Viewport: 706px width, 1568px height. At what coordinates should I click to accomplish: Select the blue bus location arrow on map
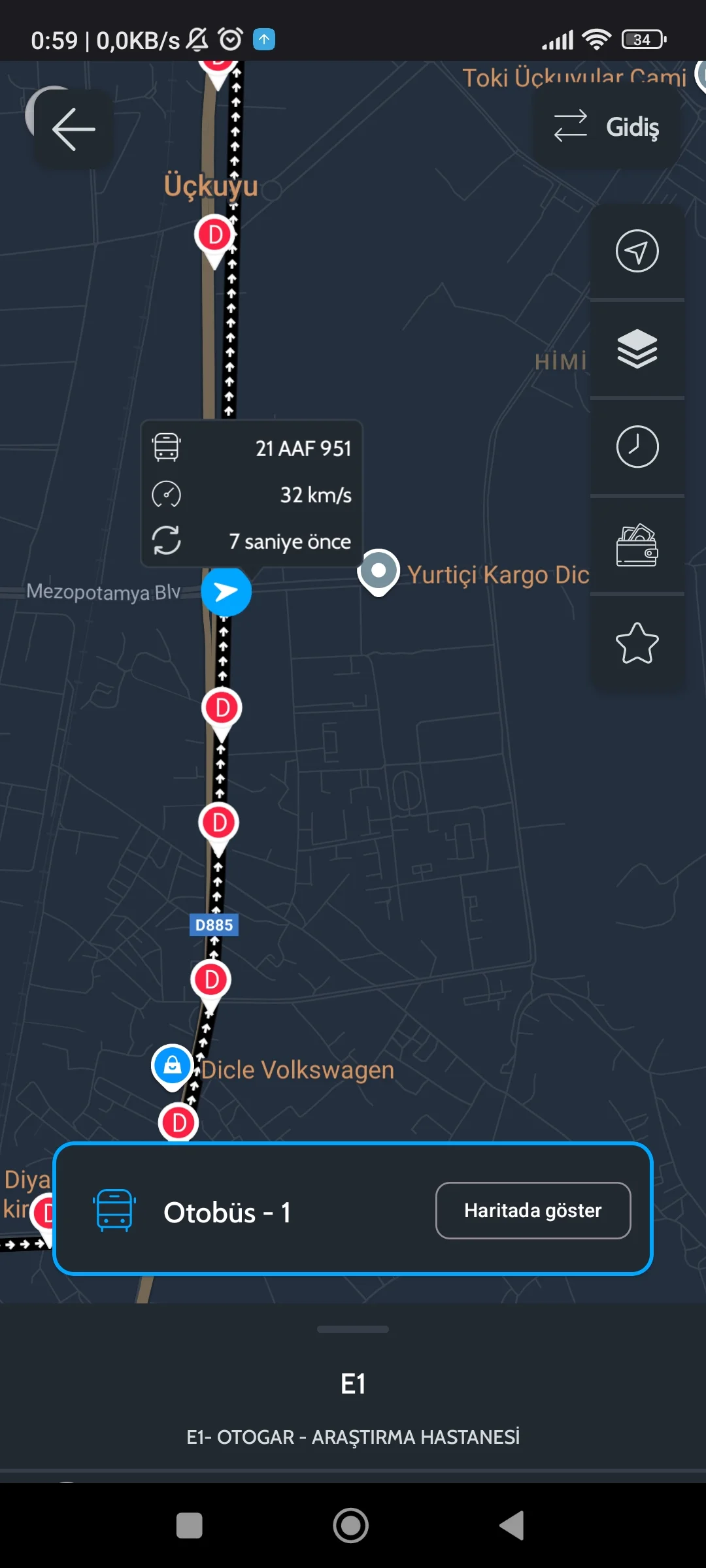click(x=226, y=591)
